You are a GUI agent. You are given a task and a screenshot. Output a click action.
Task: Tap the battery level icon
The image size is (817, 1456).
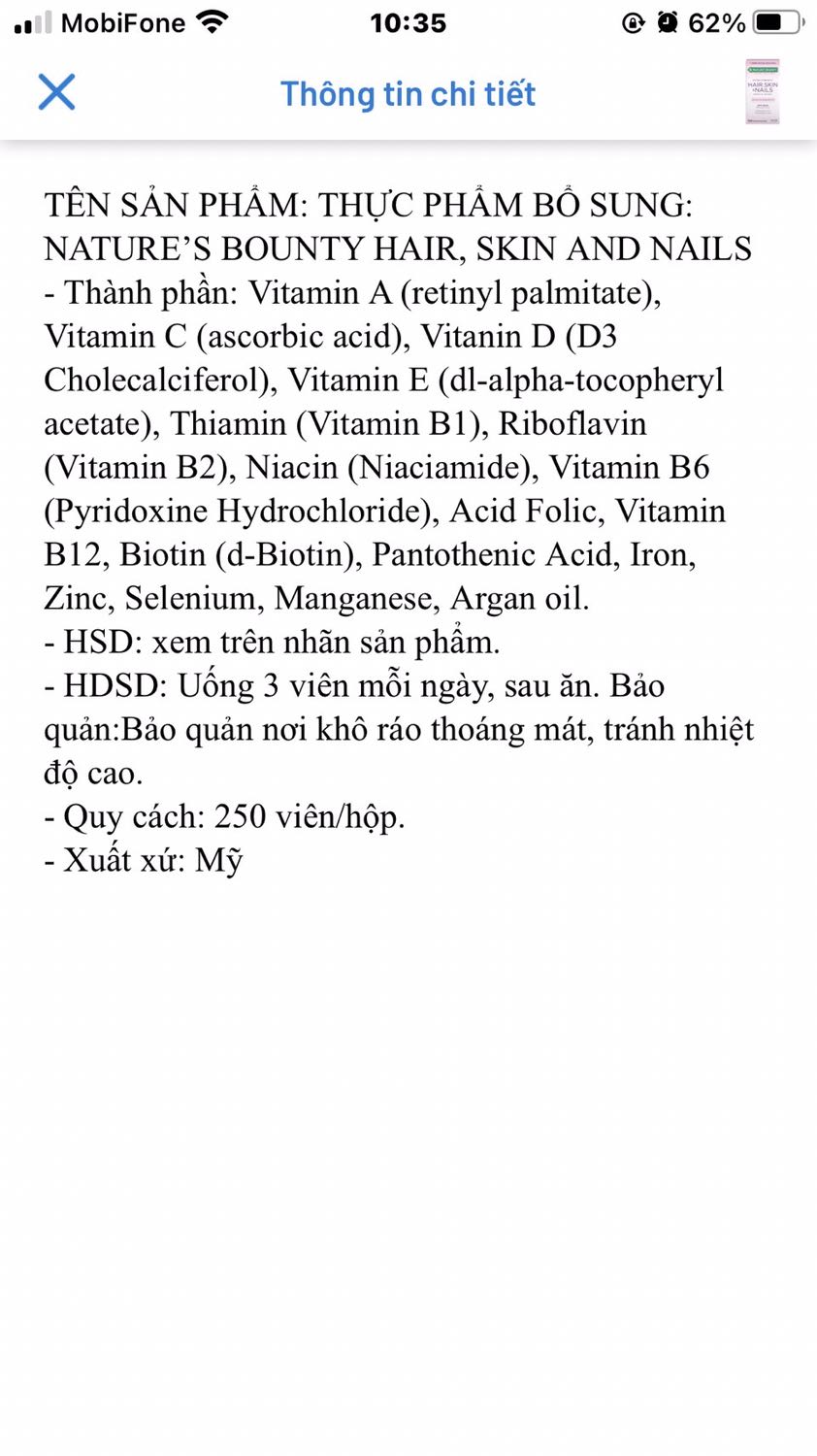coord(776,21)
